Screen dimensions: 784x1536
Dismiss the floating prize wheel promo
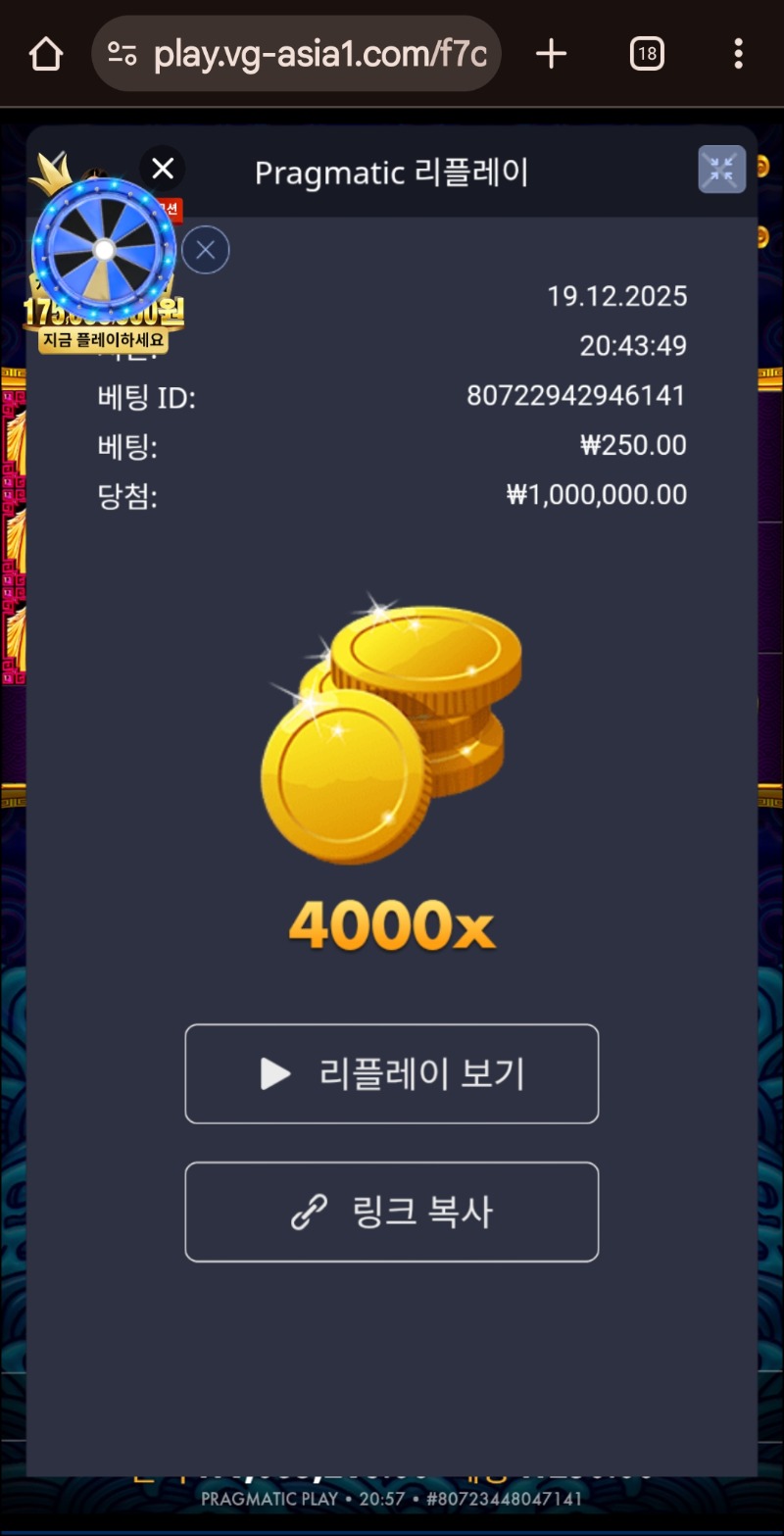206,250
